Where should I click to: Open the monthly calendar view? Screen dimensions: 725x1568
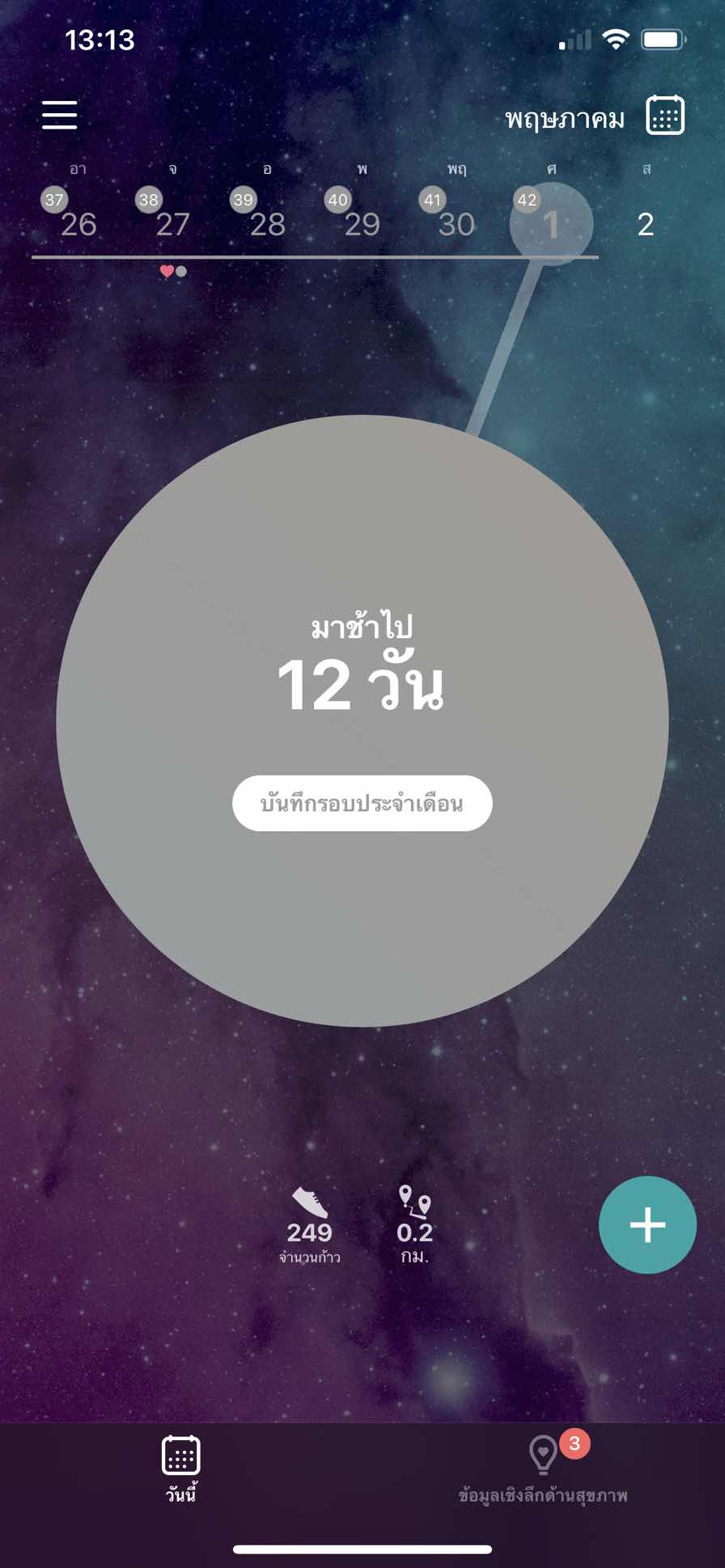pos(665,116)
